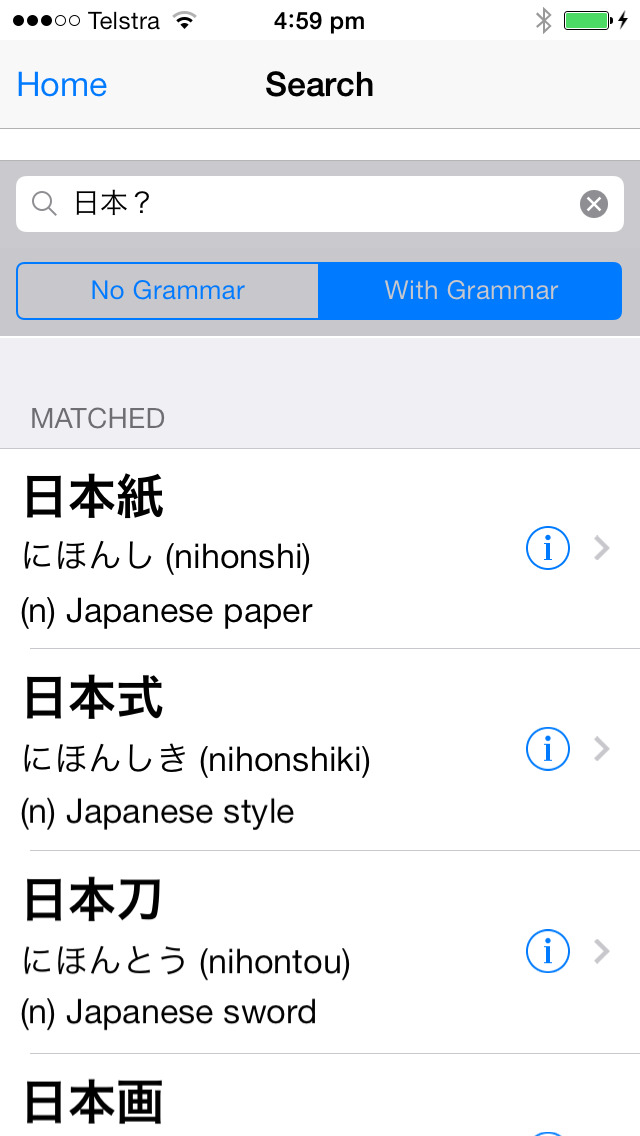Image resolution: width=640 pixels, height=1136 pixels.
Task: Open the nihonshi Japanese paper entry
Action: point(320,549)
